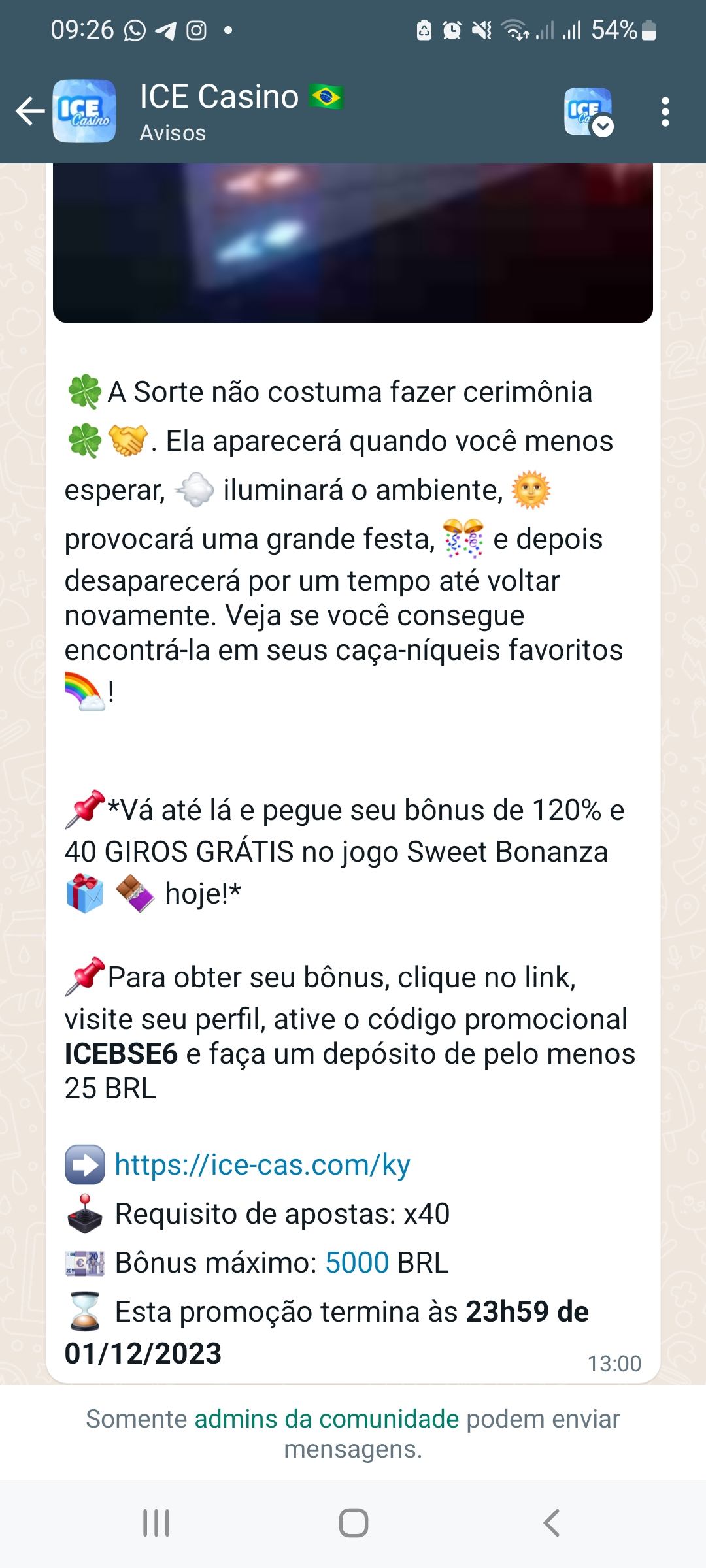Open ICE Casino community info header
The image size is (706, 1568).
click(219, 111)
